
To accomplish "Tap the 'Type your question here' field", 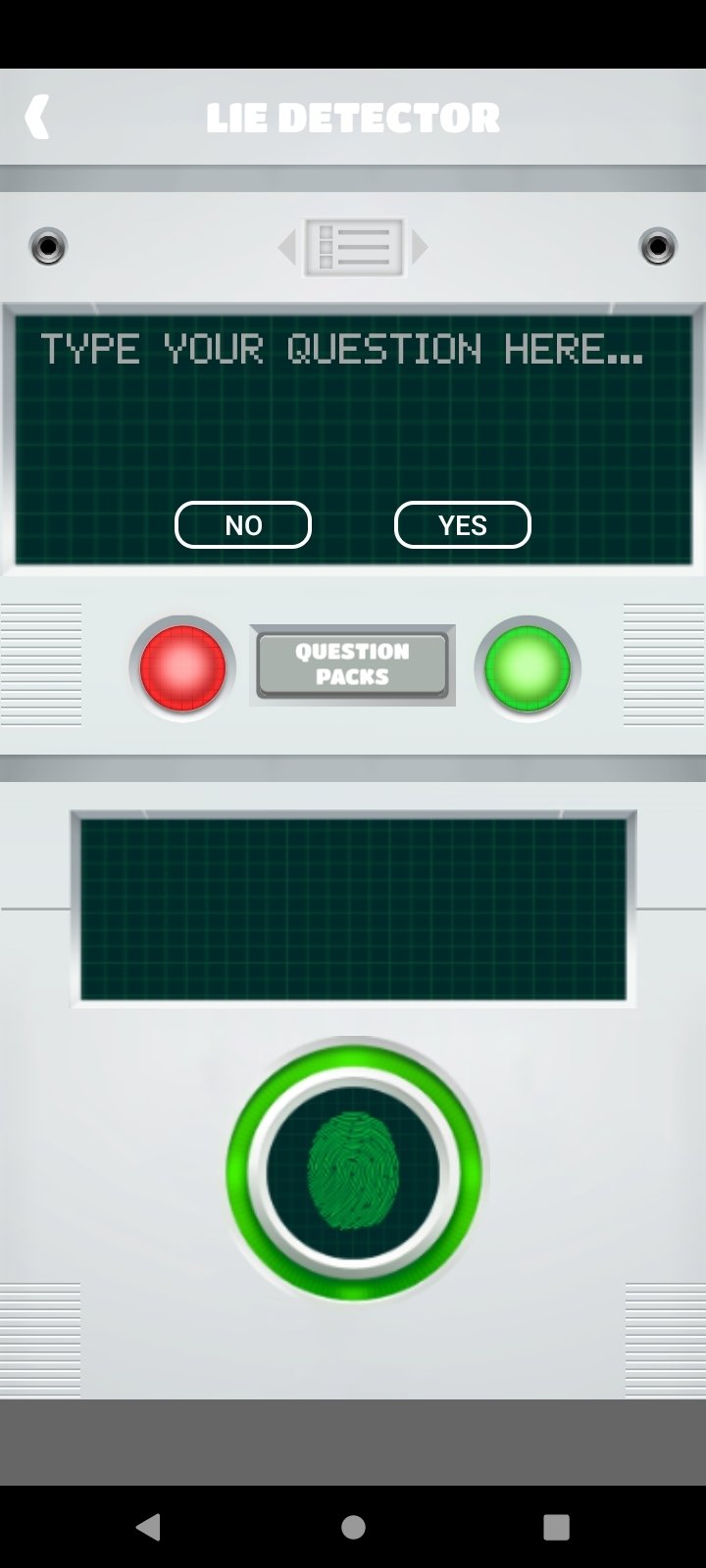I will tap(343, 350).
